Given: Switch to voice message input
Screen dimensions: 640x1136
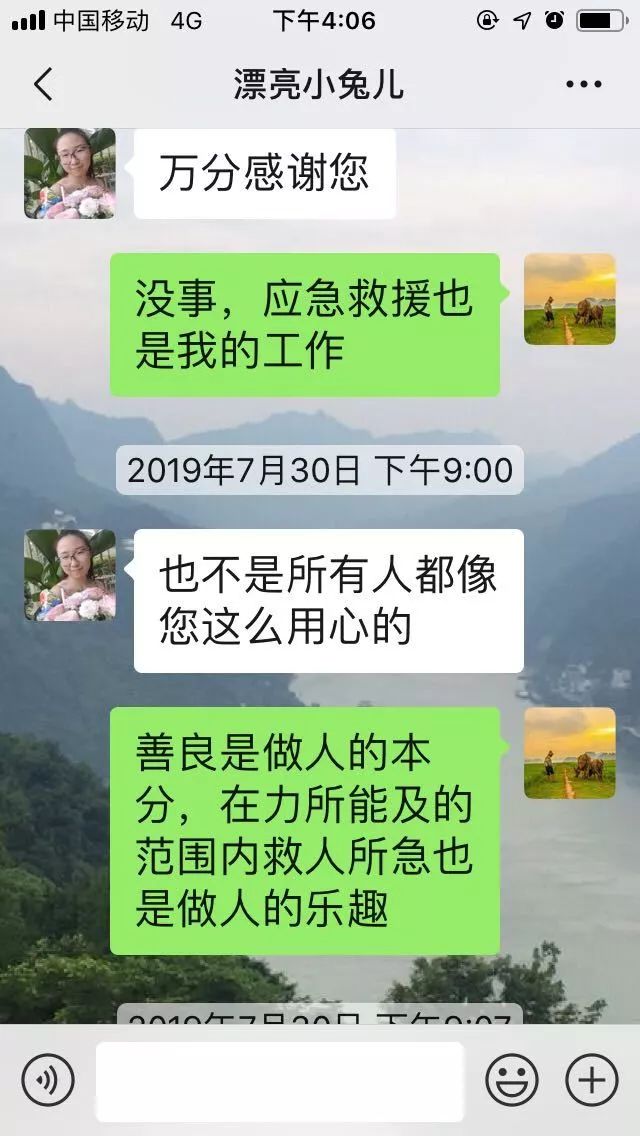Looking at the screenshot, I should pos(48,1080).
